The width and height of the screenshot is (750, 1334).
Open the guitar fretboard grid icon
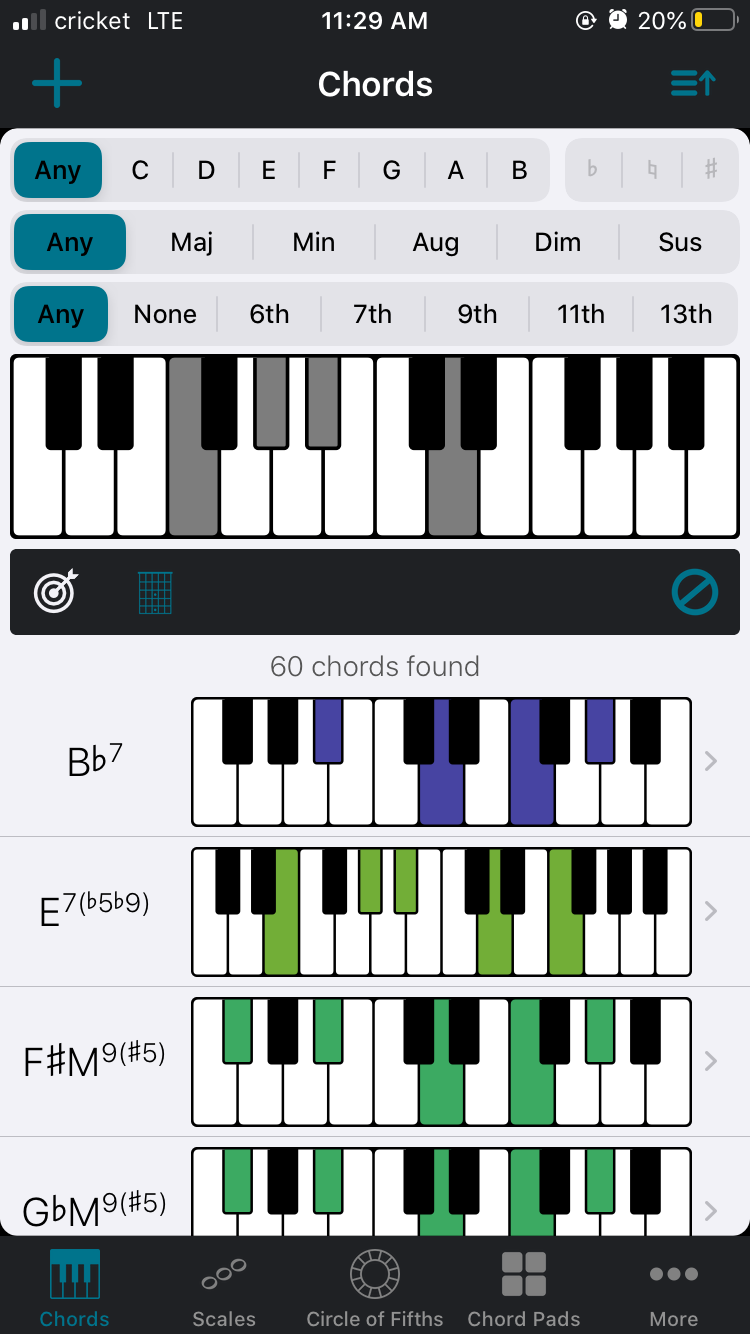pyautogui.click(x=155, y=592)
